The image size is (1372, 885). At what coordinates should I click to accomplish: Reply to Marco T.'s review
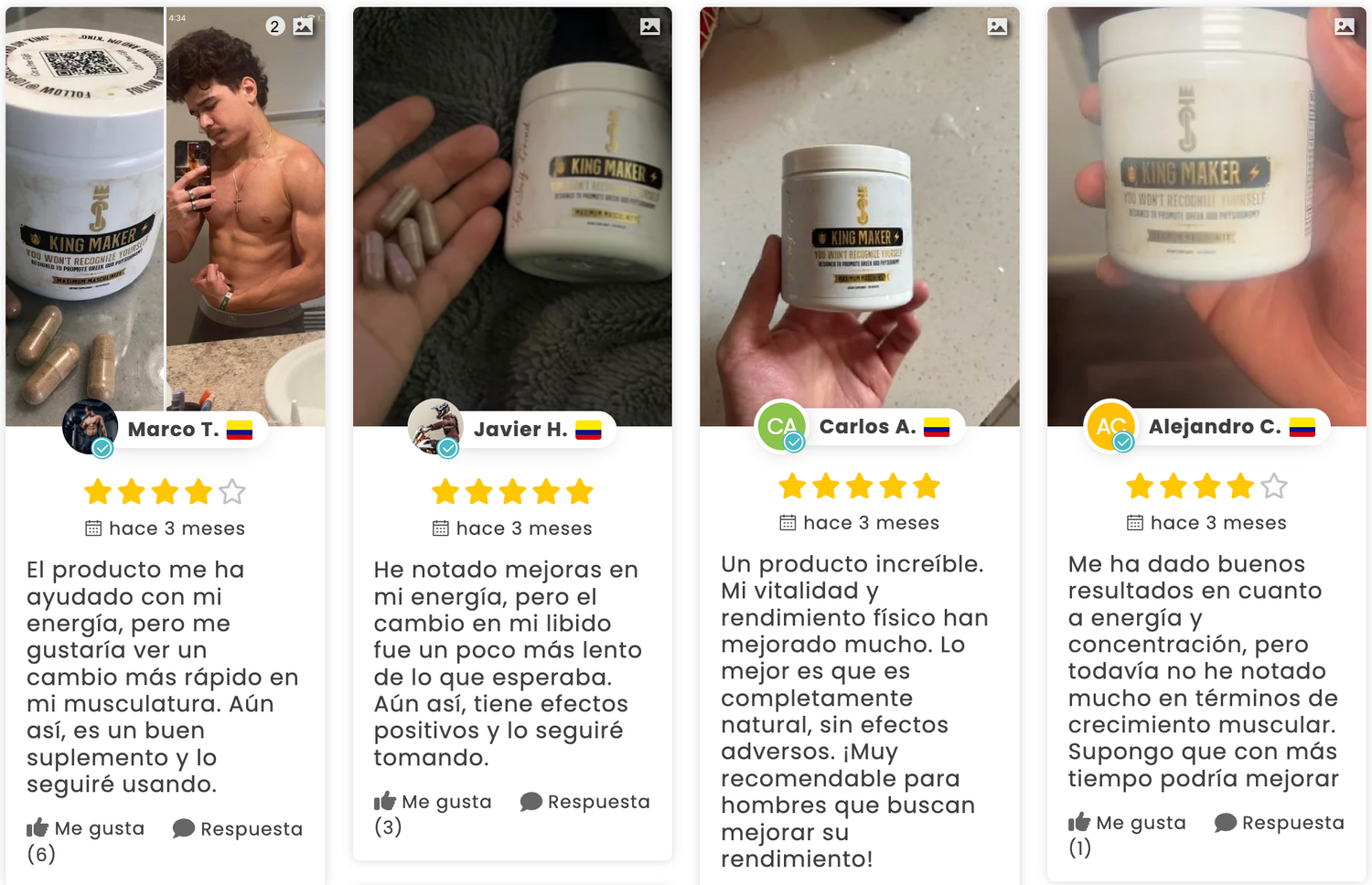[x=238, y=828]
